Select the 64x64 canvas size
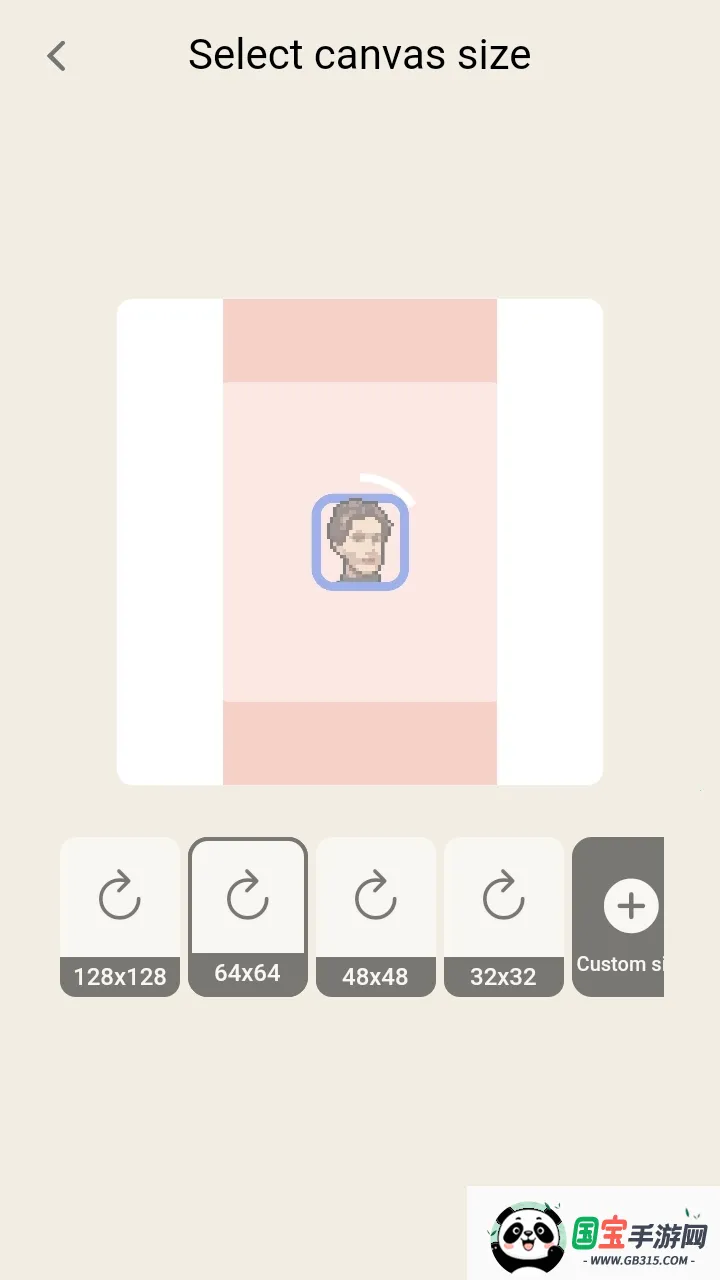This screenshot has height=1280, width=720. click(x=247, y=916)
